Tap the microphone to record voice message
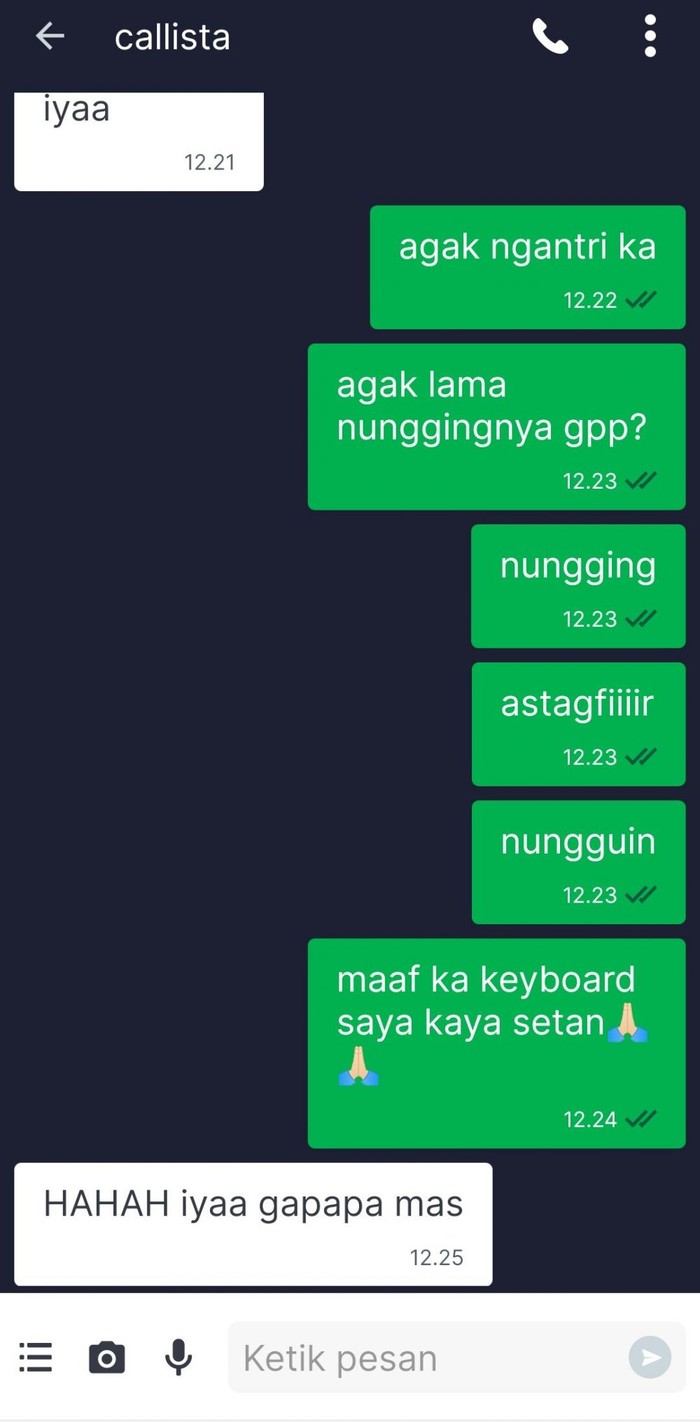700x1422 pixels. (178, 1357)
